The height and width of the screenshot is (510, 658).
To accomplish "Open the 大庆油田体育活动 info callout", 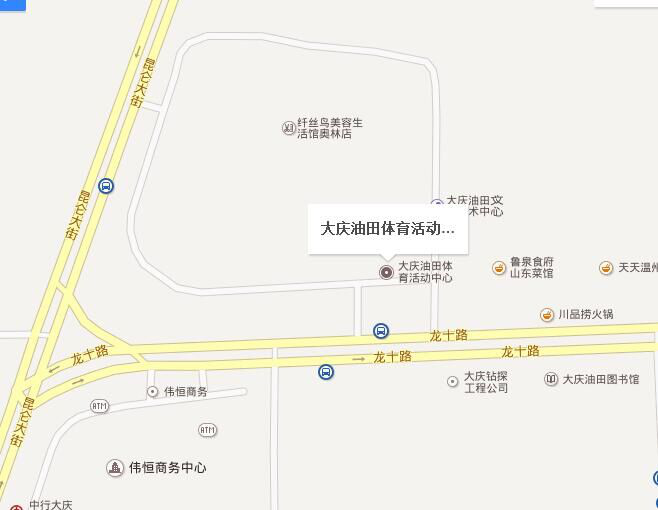I will [387, 228].
